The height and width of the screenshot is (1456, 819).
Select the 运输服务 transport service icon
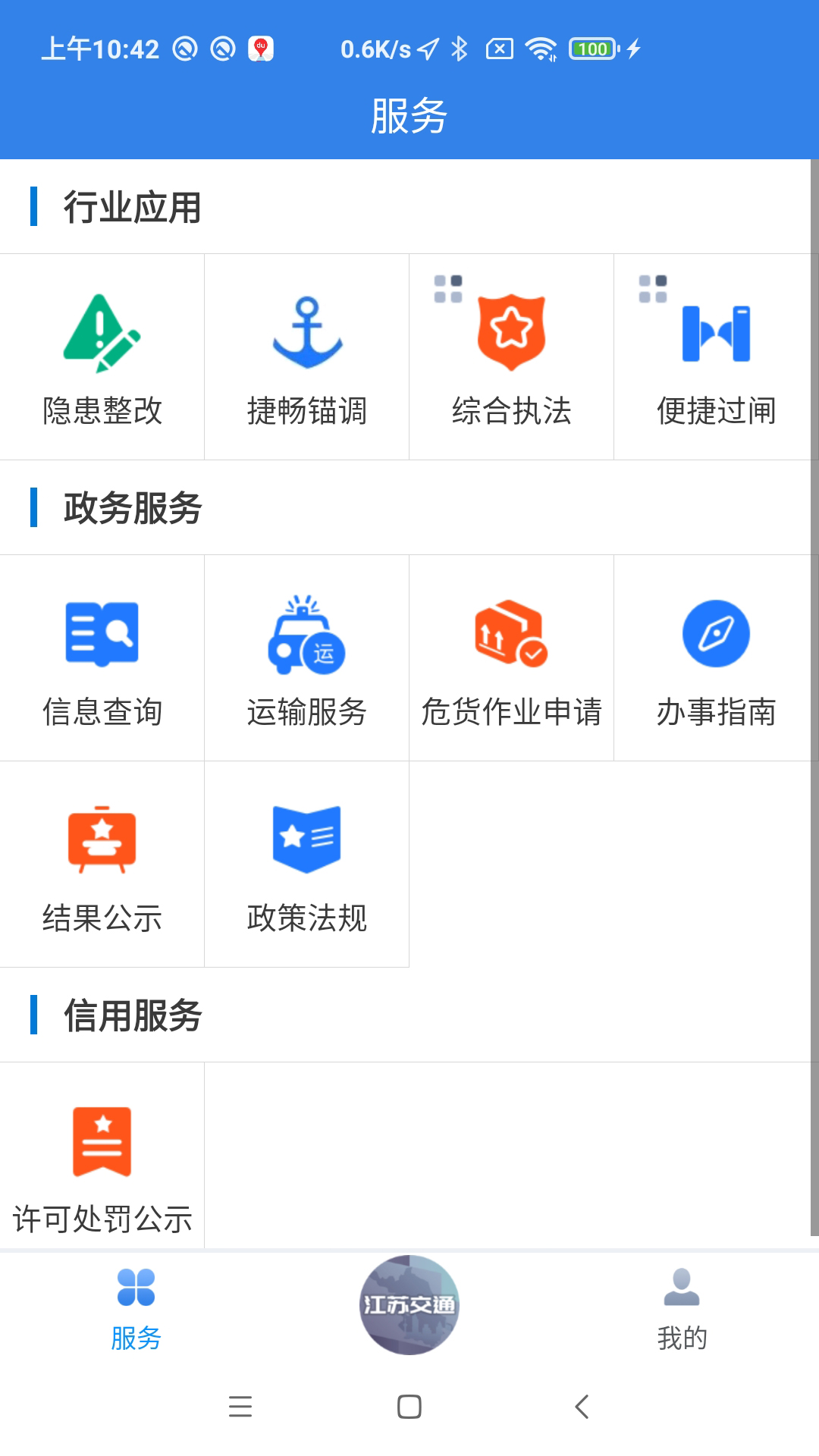point(306,656)
